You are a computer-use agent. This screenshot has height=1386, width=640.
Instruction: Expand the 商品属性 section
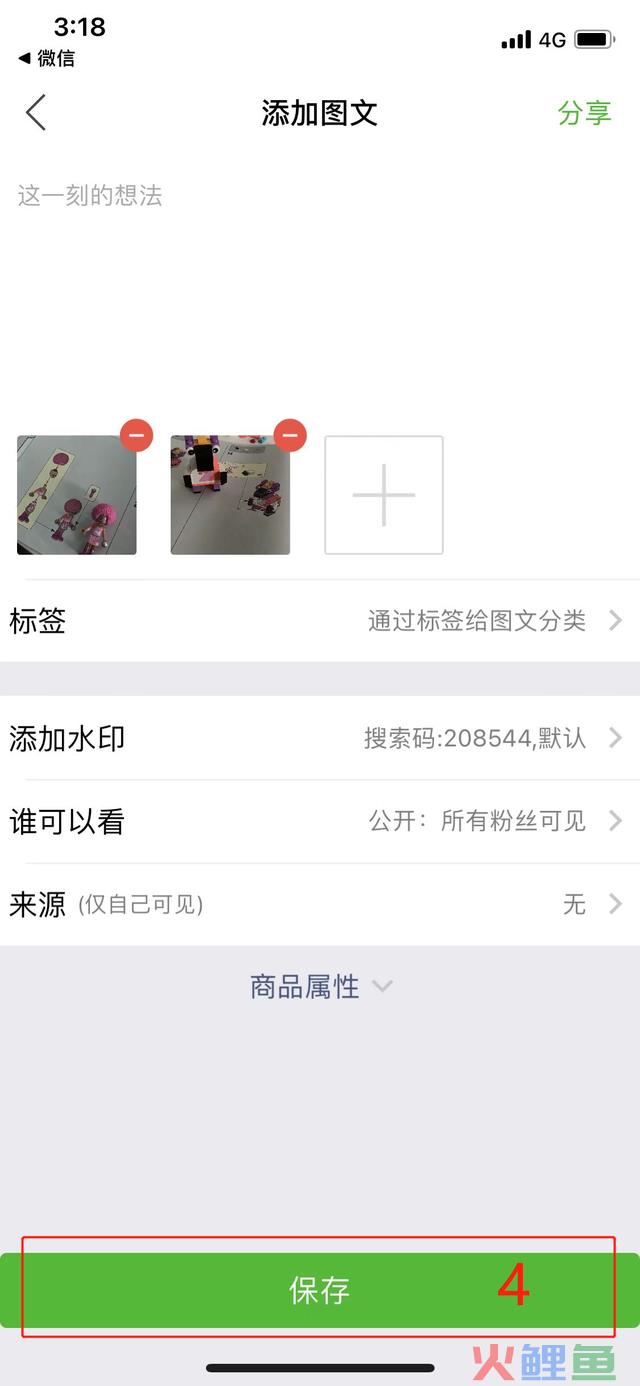pos(320,987)
